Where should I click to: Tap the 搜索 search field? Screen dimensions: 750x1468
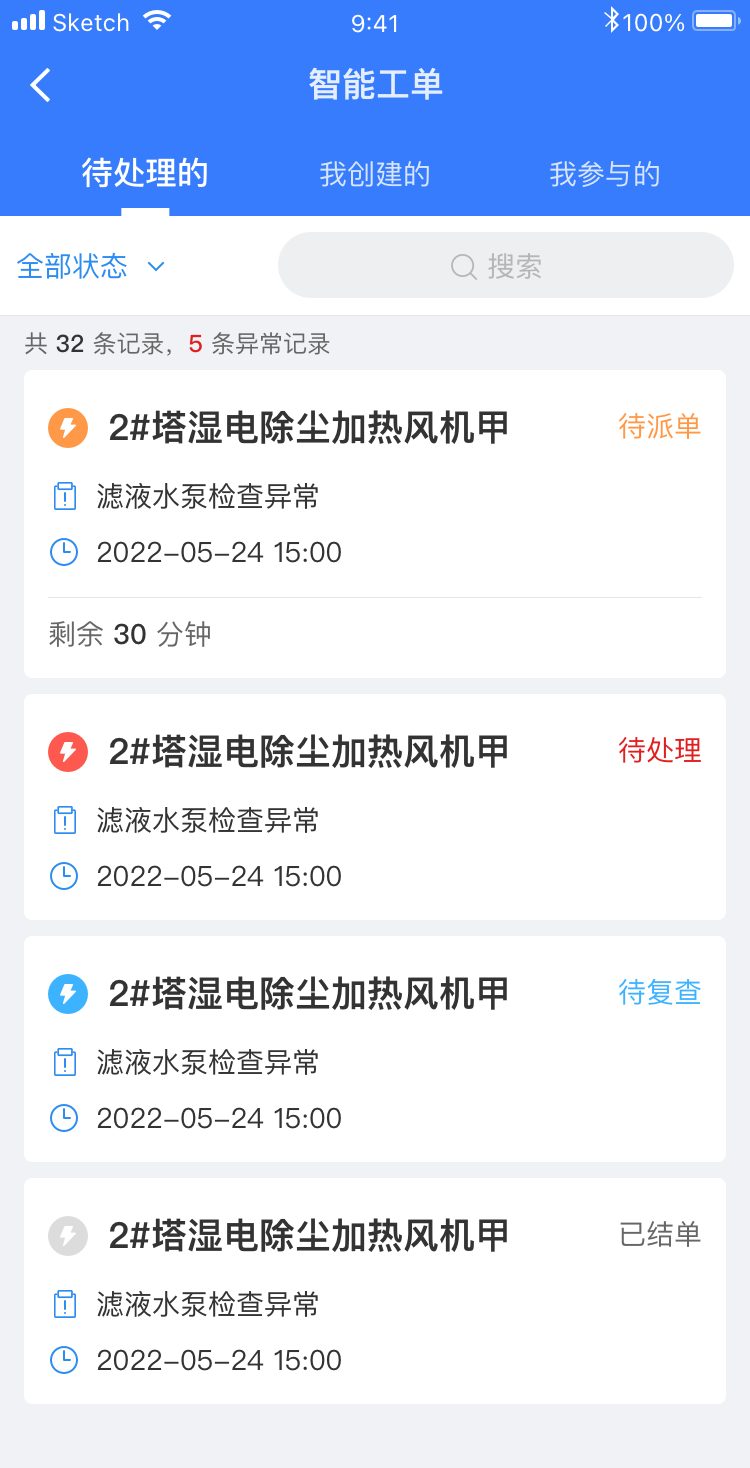tap(506, 265)
